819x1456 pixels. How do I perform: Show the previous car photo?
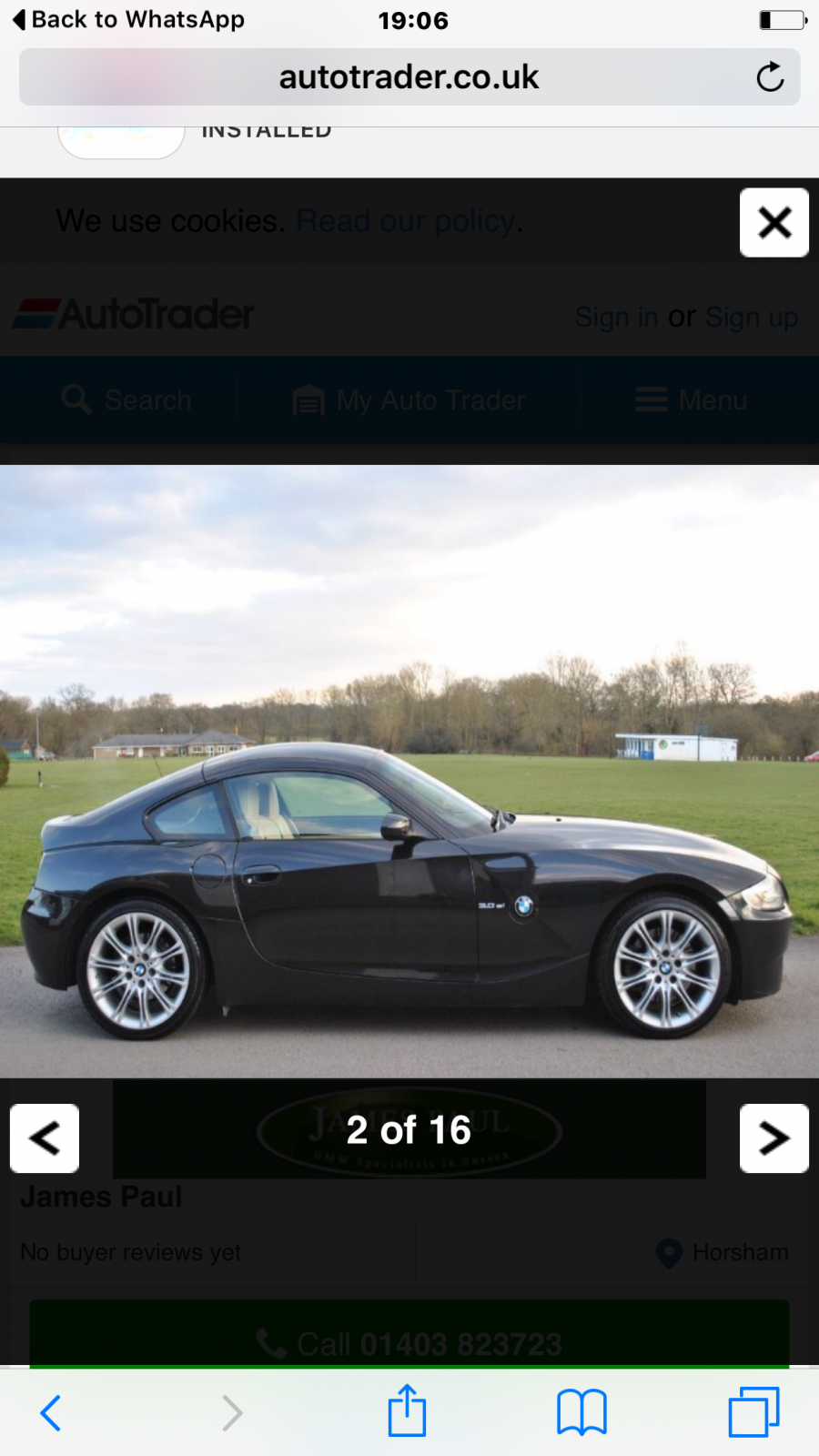[x=45, y=1138]
